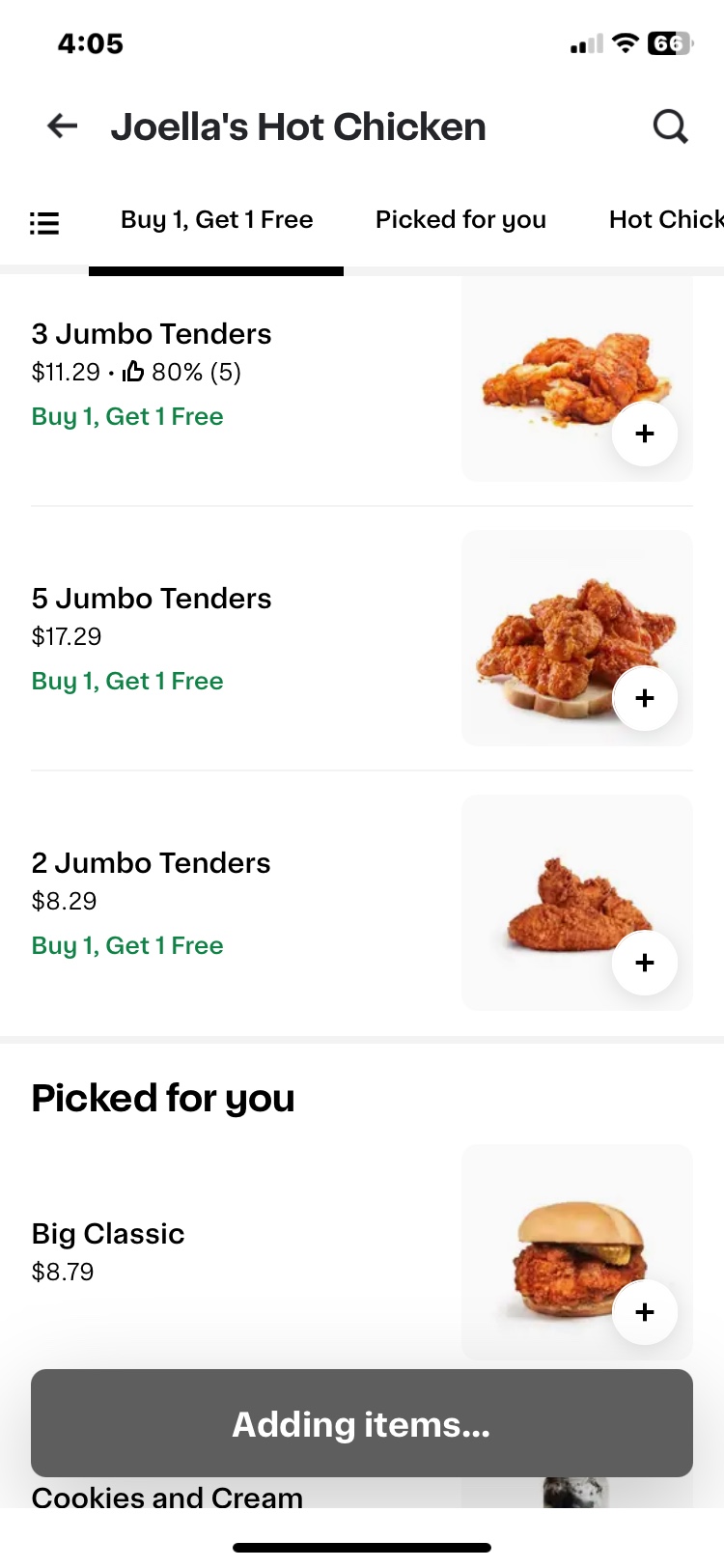Add 2 Jumbo Tenders to cart
Viewport: 724px width, 1568px height.
(645, 963)
